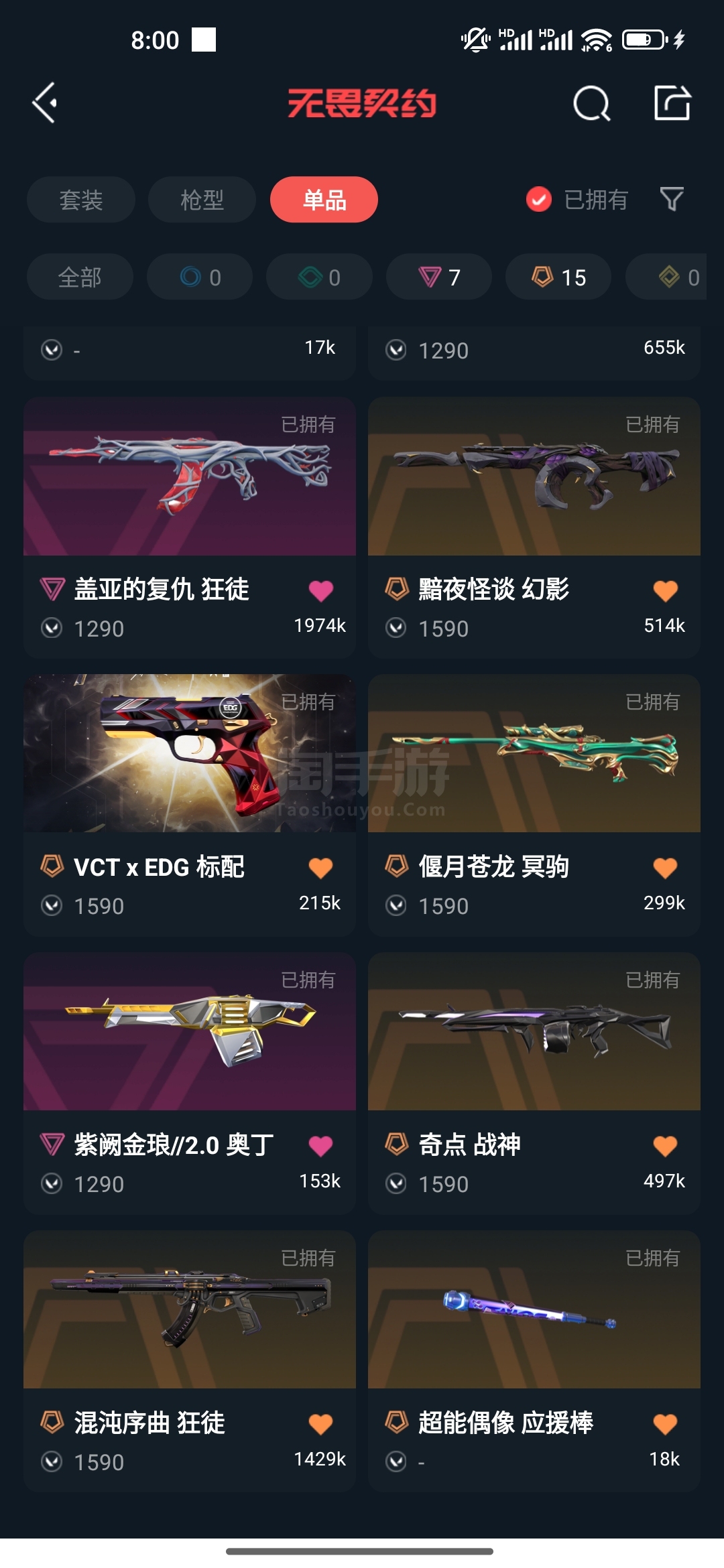
Task: Select the 单品 tab
Action: (324, 200)
